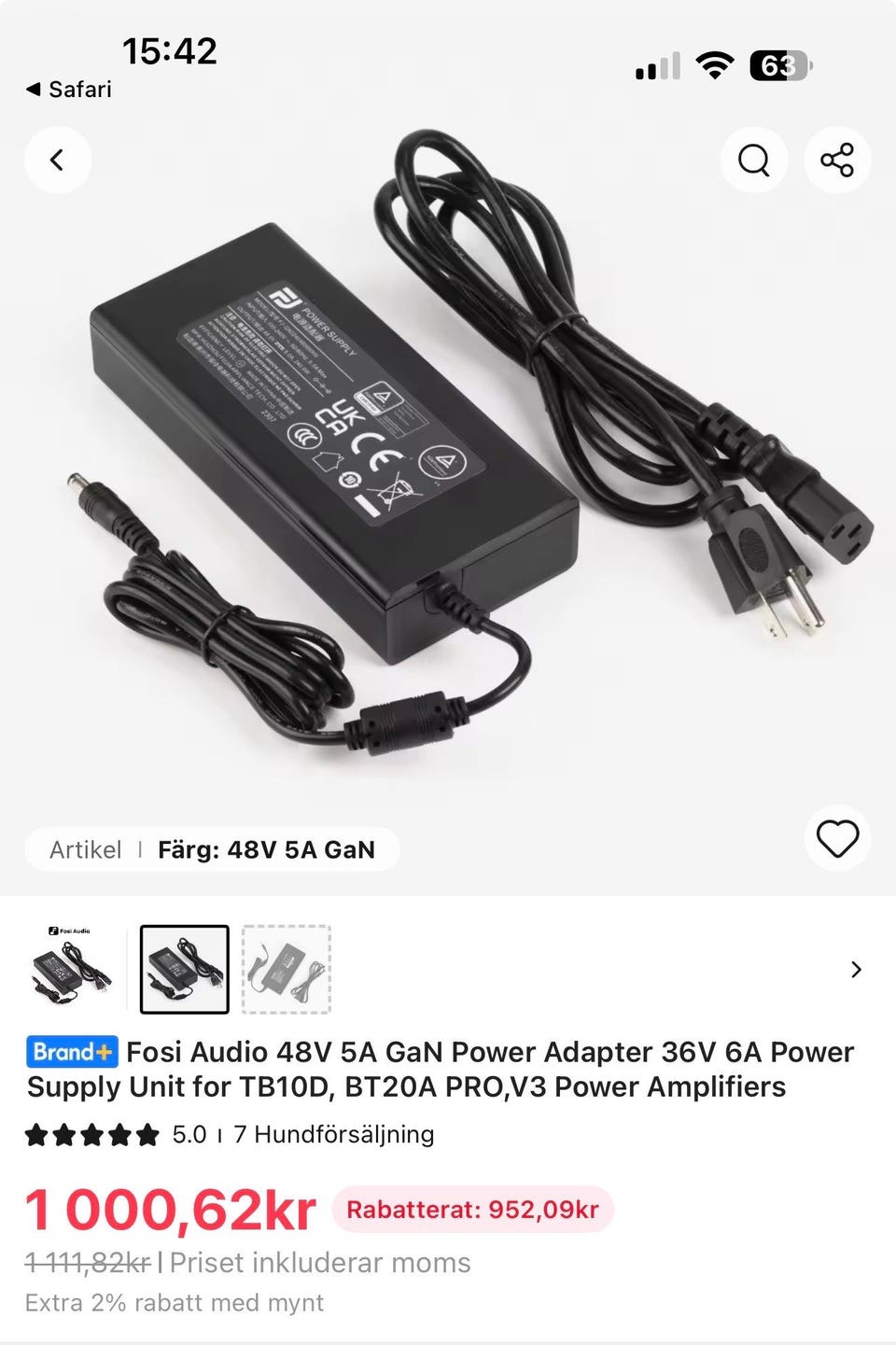Select the first Fosi Audio variant thumbnail
The image size is (896, 1345).
click(x=73, y=969)
